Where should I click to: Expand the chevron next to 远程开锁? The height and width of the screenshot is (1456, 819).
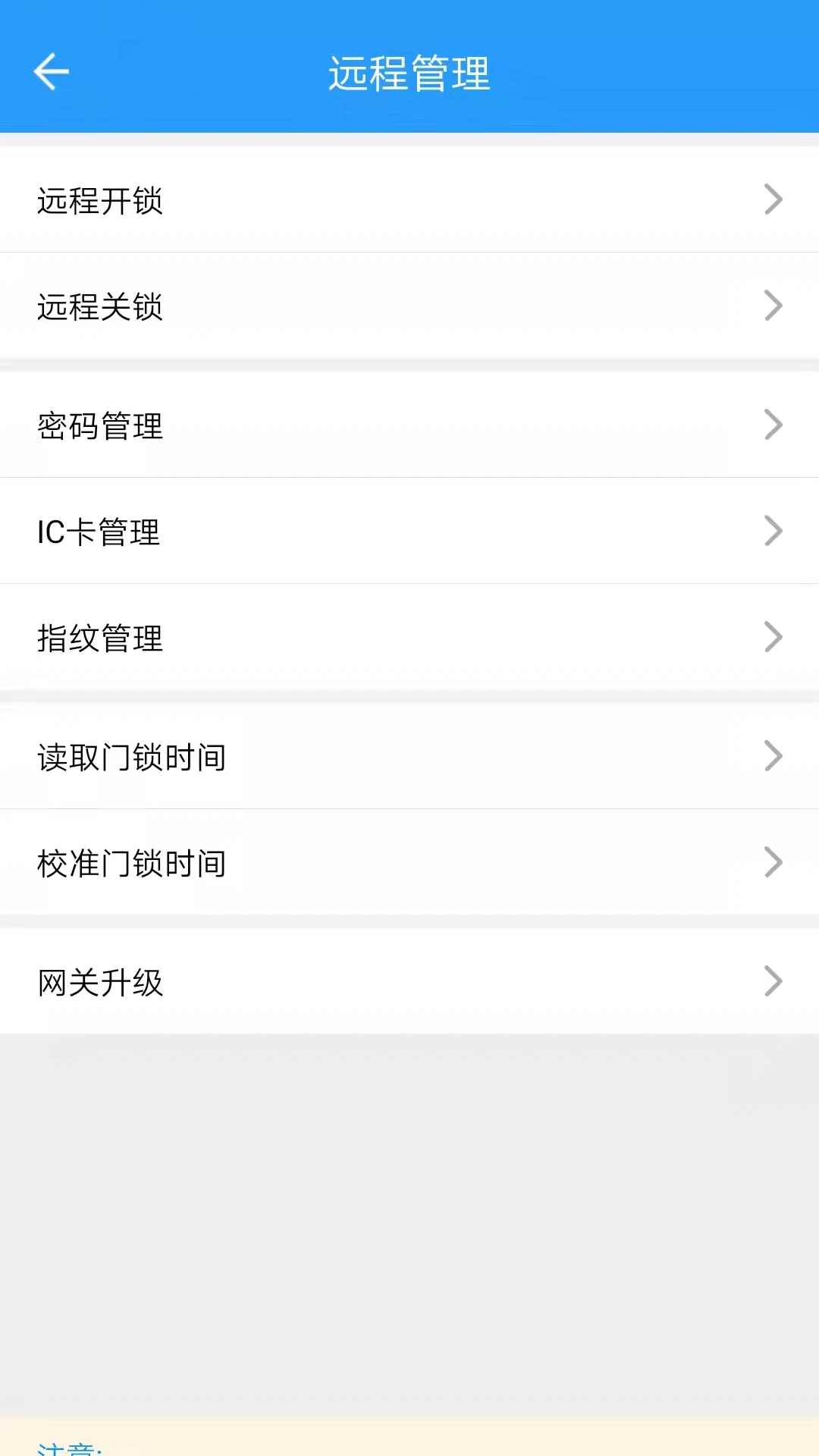773,199
